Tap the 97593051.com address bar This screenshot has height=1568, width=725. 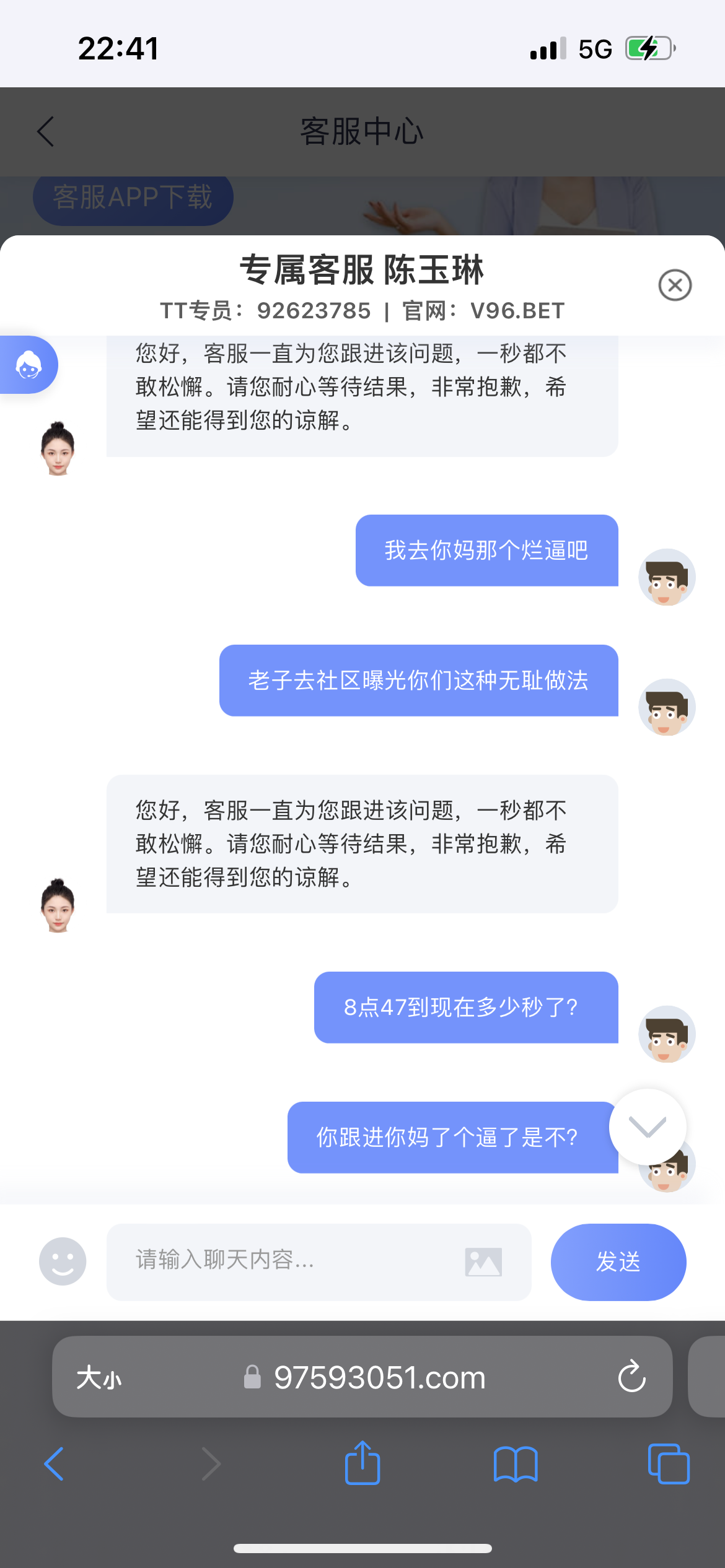pyautogui.click(x=380, y=1377)
